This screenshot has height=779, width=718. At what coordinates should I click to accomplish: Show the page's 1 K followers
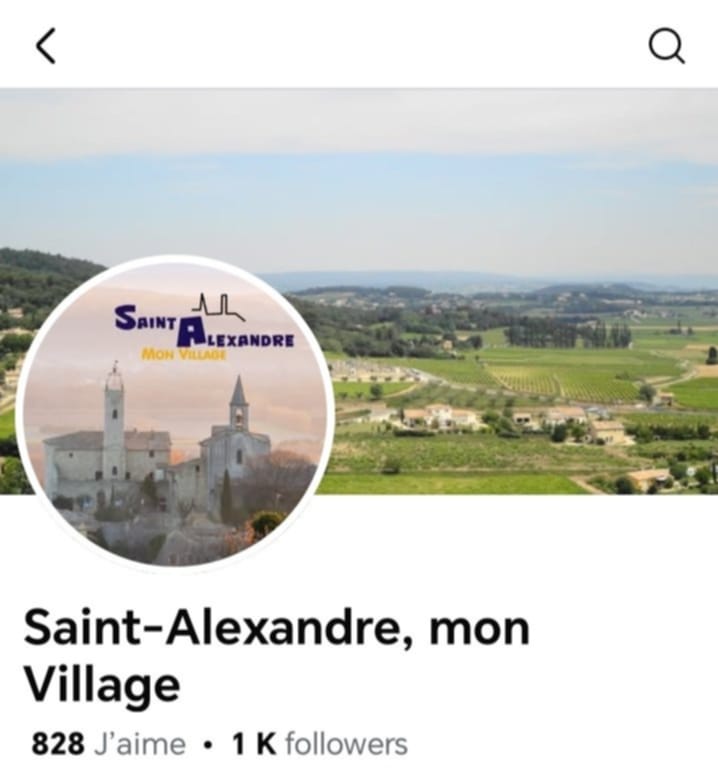(x=320, y=745)
